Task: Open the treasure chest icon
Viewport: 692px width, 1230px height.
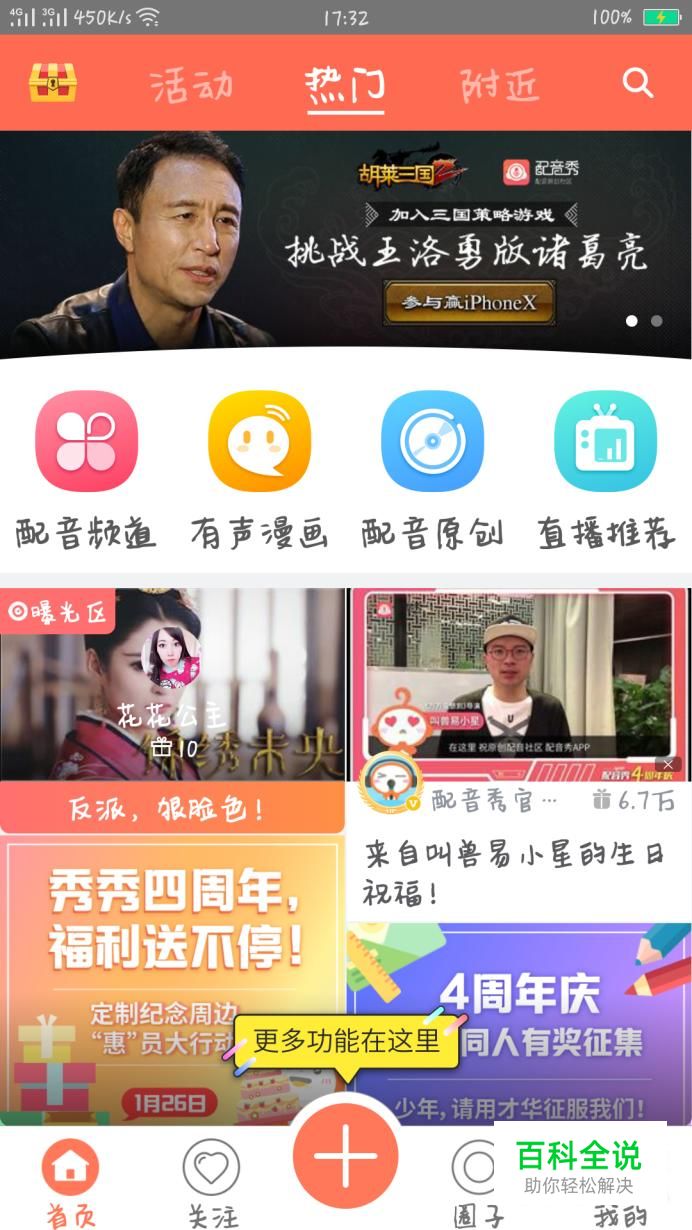Action: (x=53, y=83)
